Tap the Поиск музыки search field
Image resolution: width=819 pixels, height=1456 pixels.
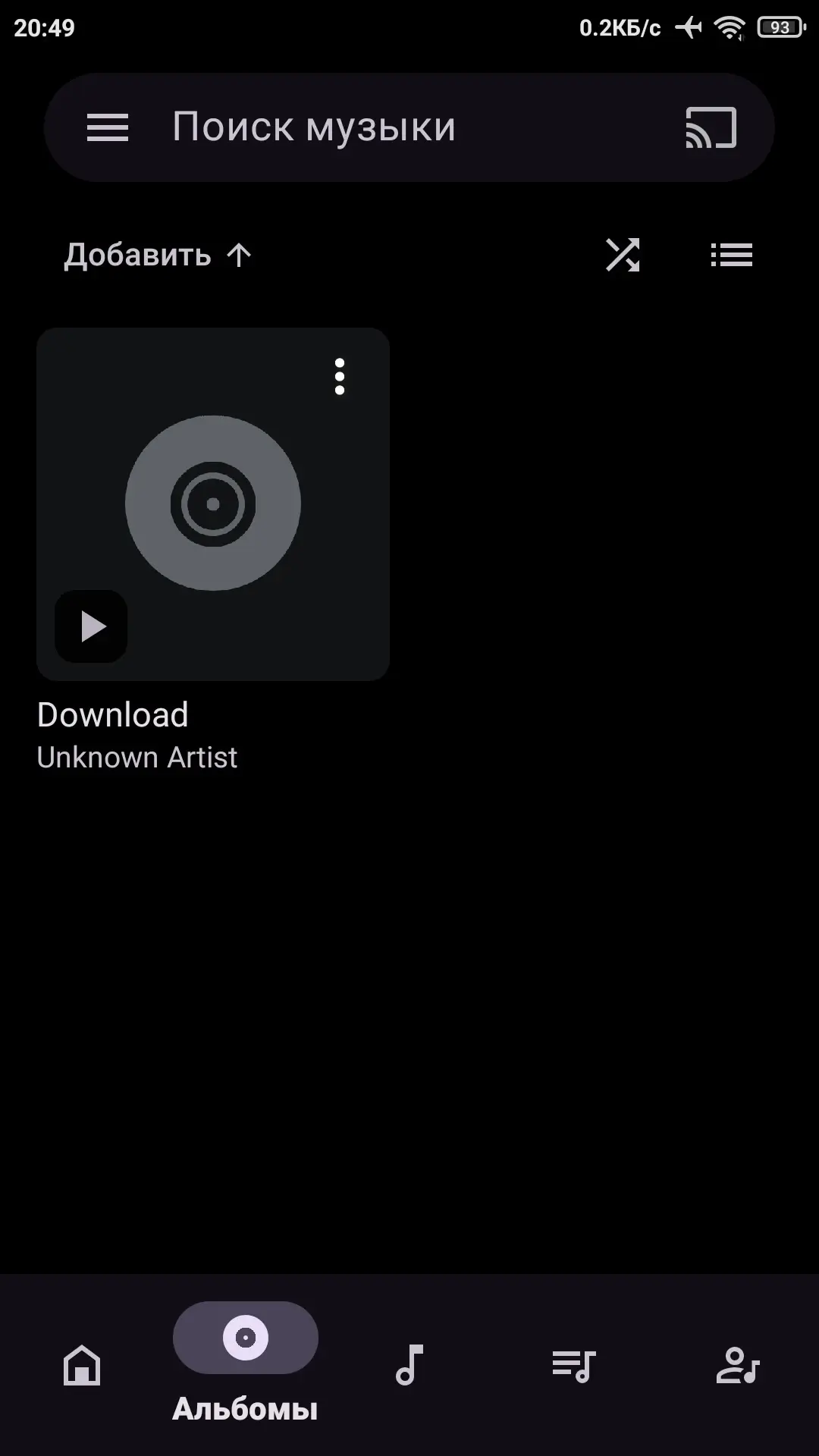tap(409, 127)
